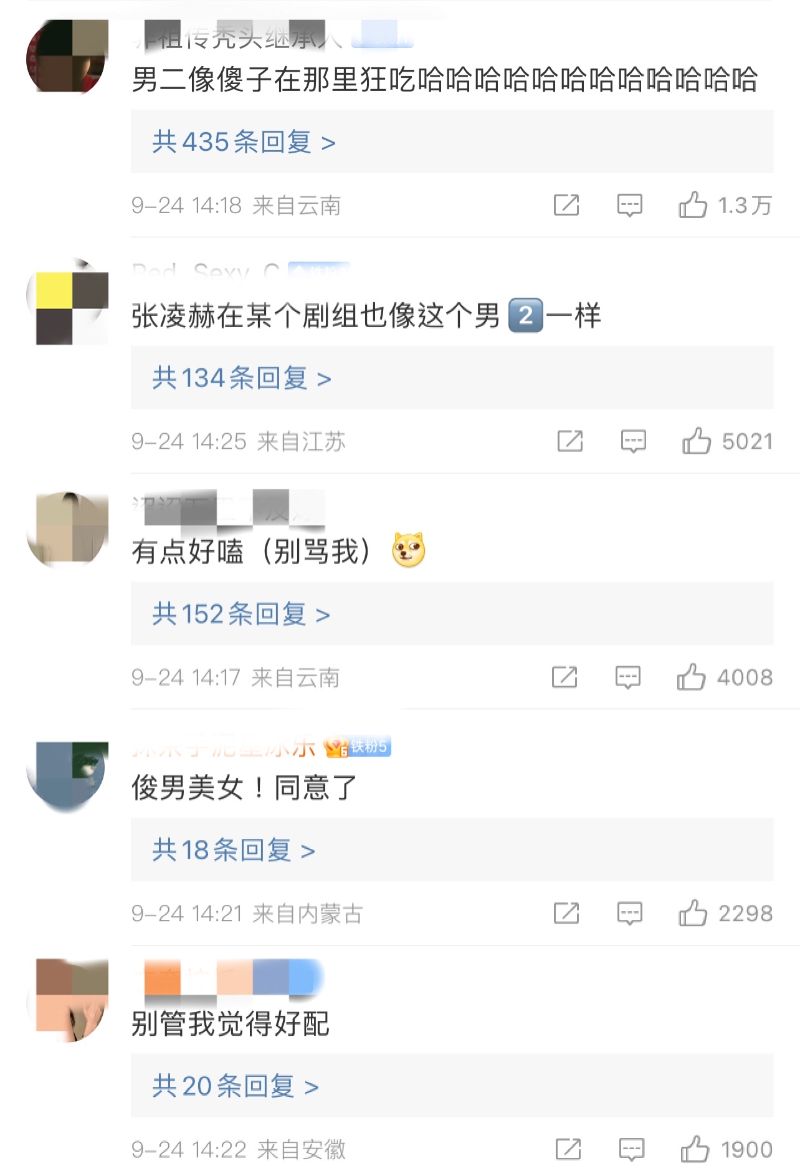Forward the 张凌赫 comment from 江苏
The width and height of the screenshot is (800, 1176).
click(x=570, y=442)
